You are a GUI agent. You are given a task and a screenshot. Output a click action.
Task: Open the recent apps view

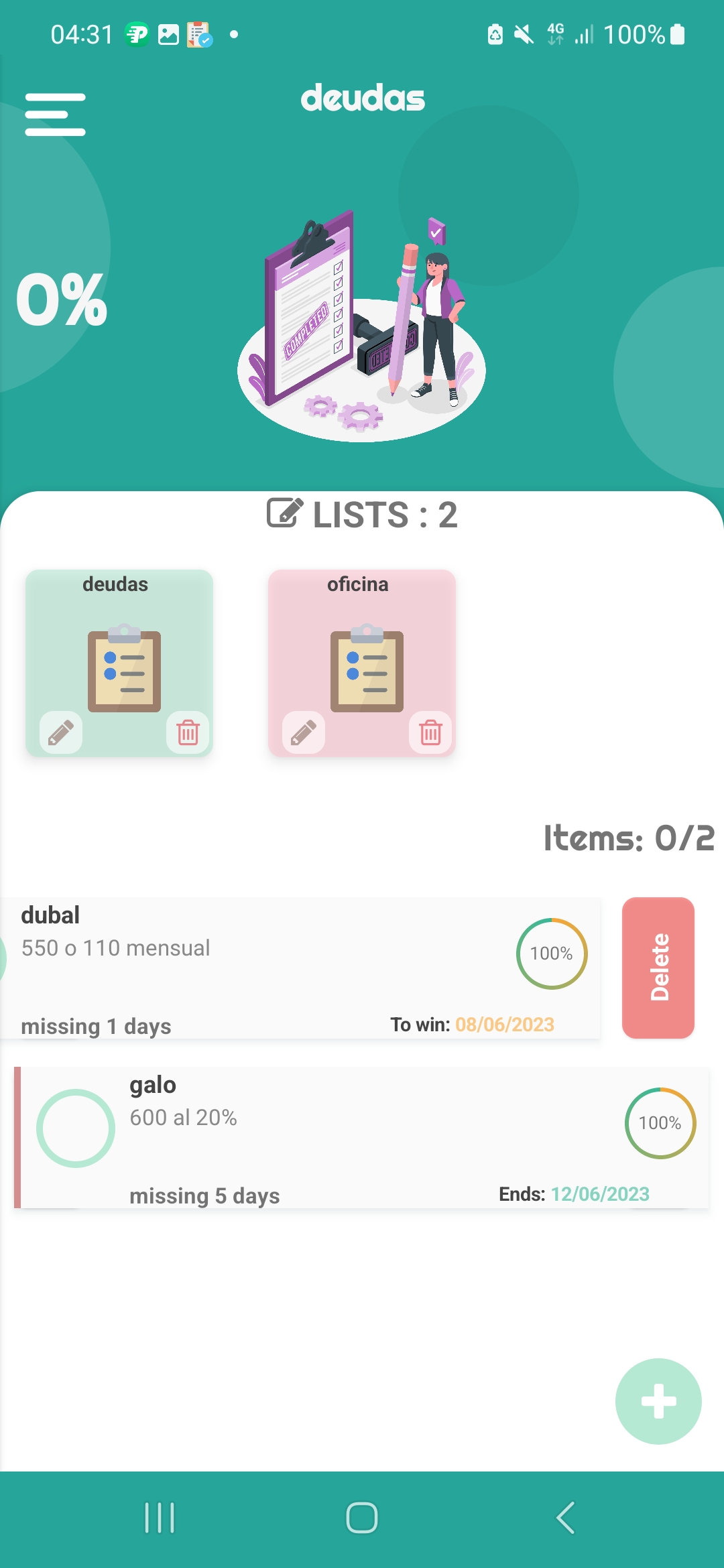(x=160, y=1518)
